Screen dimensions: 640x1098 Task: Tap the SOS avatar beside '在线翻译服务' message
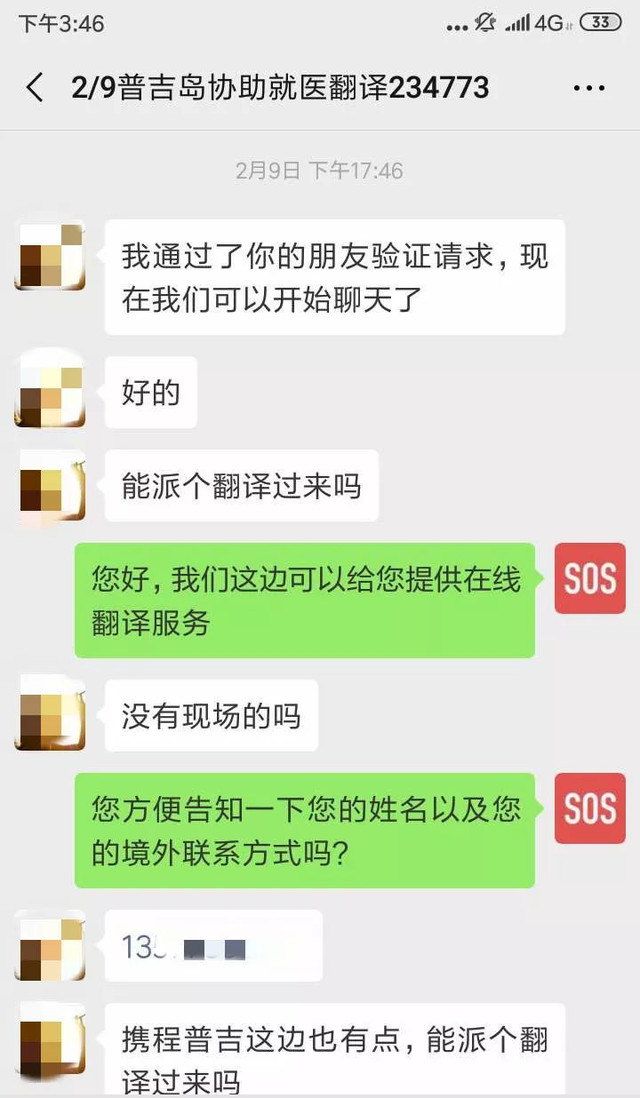click(x=589, y=579)
